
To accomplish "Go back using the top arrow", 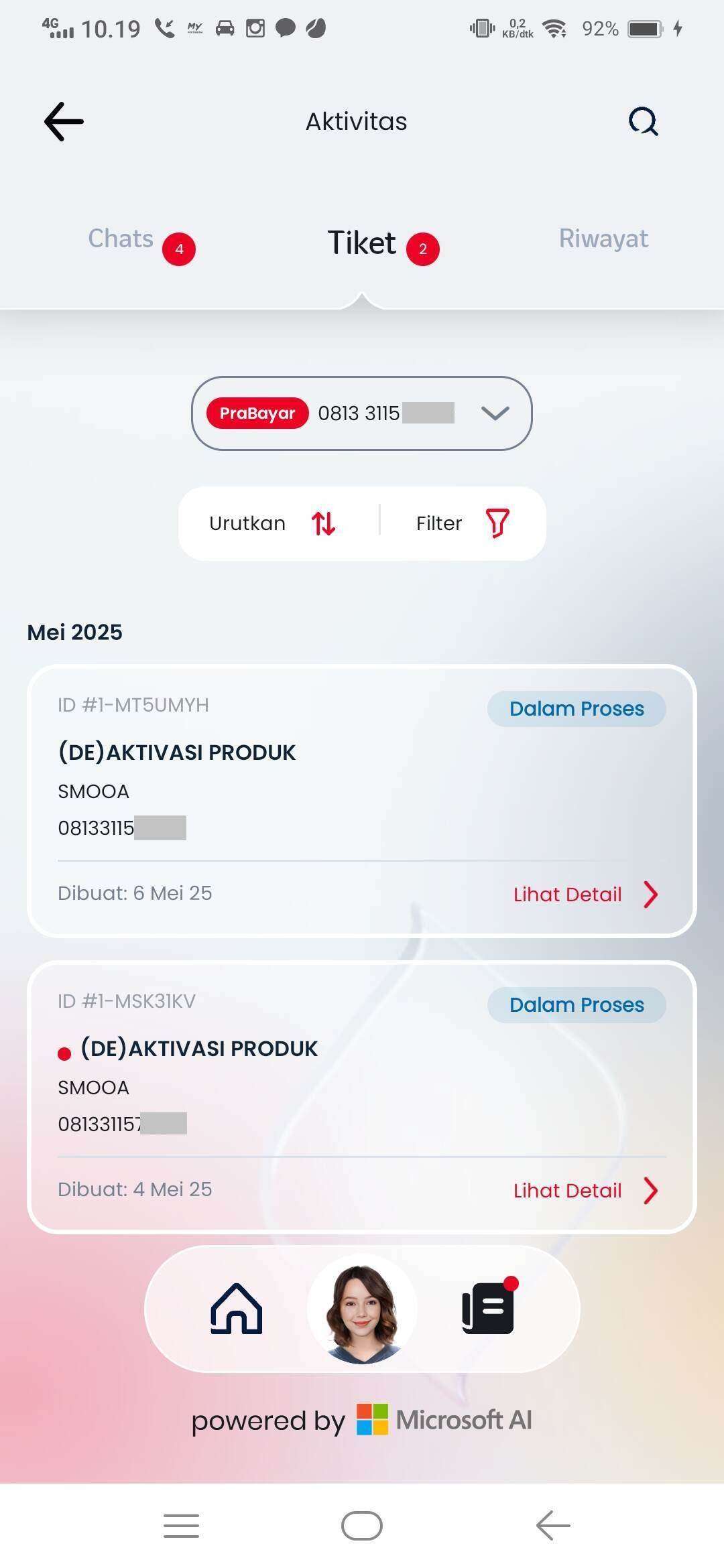I will pos(64,121).
